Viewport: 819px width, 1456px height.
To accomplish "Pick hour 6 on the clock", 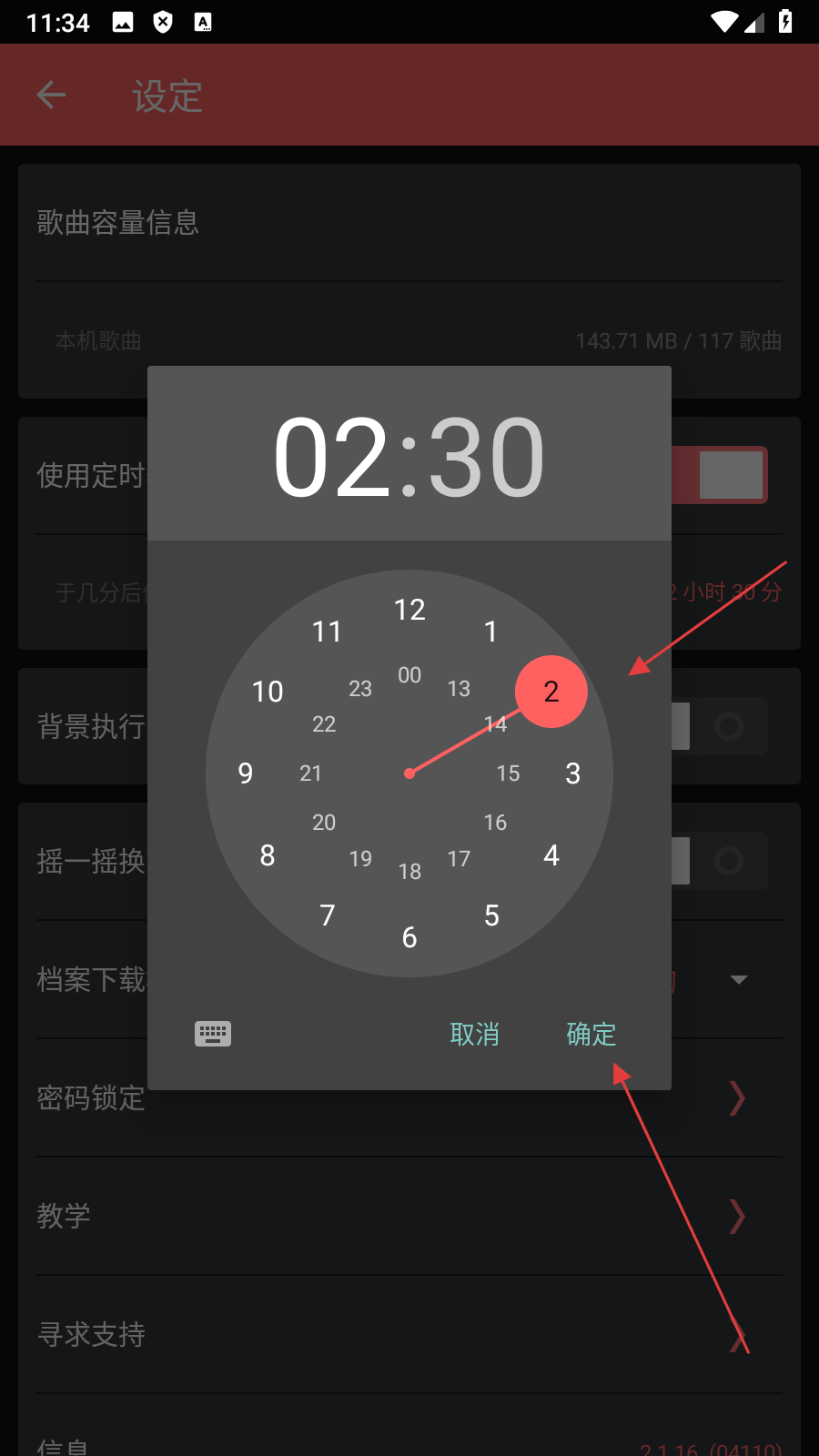I will [409, 937].
